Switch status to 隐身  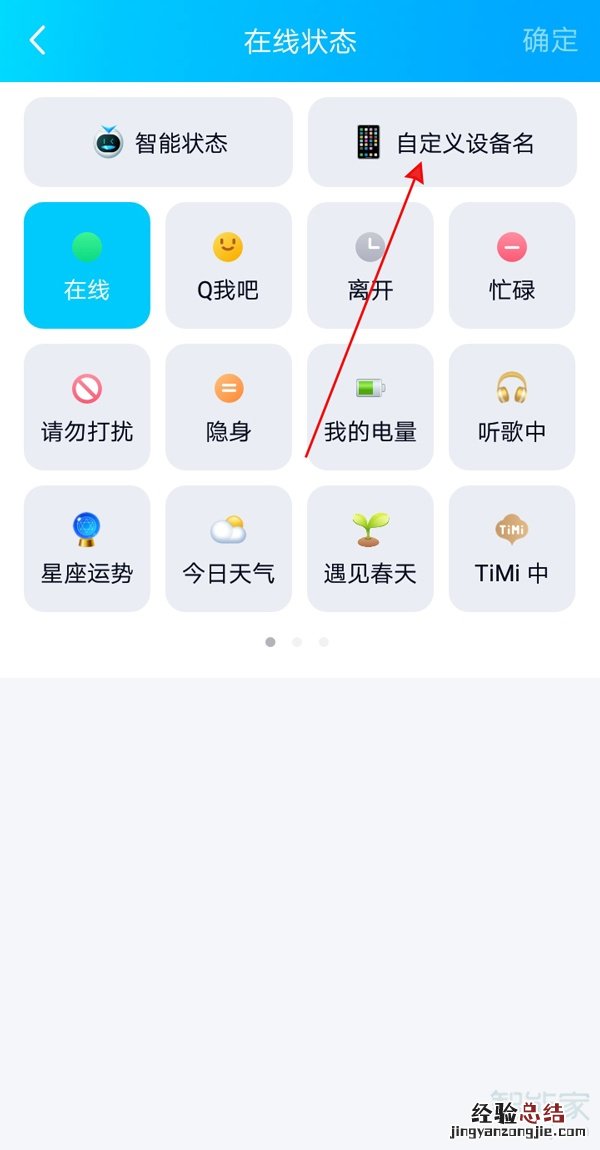[228, 407]
